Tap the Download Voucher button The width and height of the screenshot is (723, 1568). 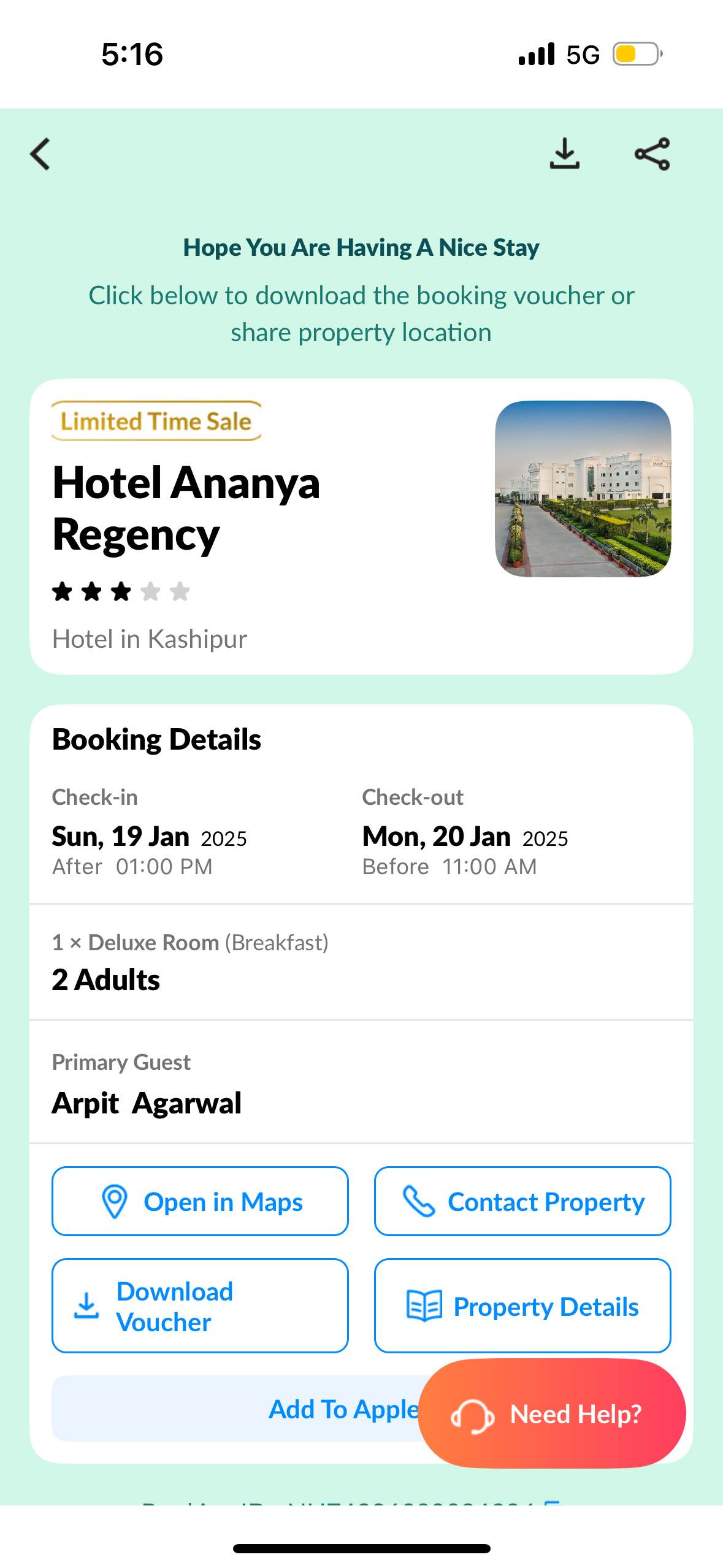pyautogui.click(x=200, y=1305)
